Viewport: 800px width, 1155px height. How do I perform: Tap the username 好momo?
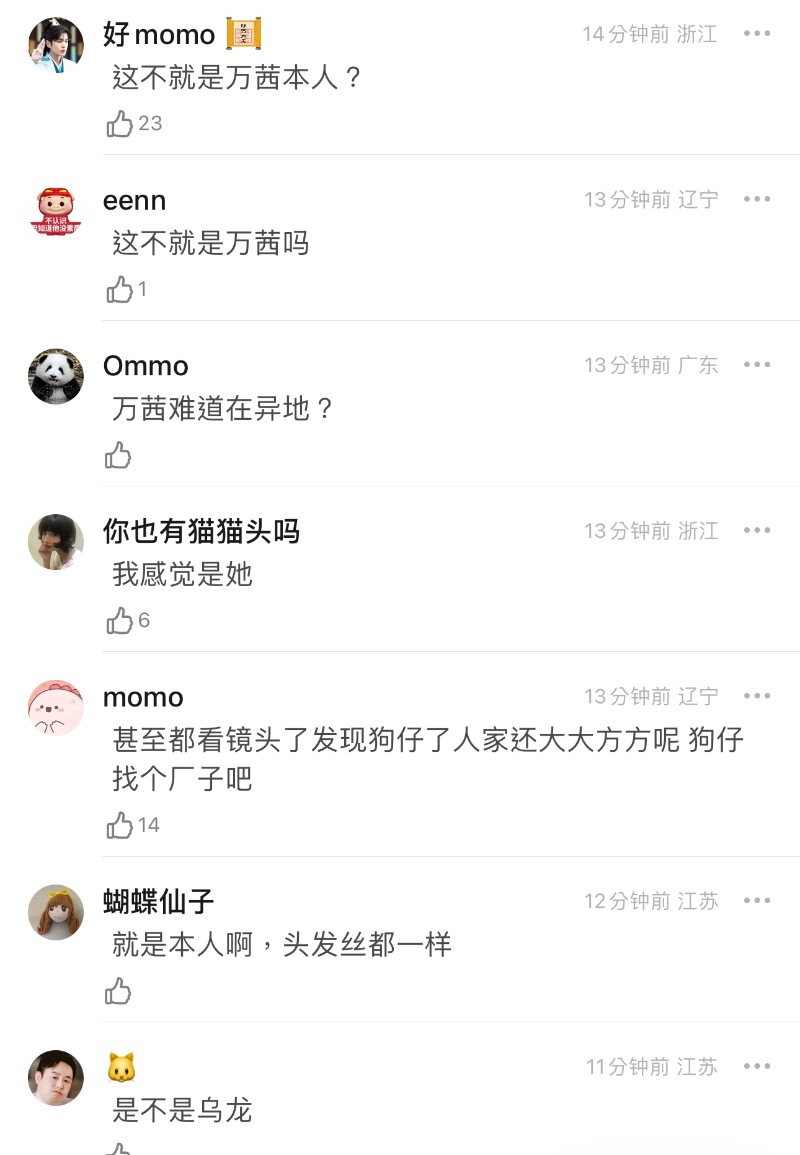[x=159, y=35]
